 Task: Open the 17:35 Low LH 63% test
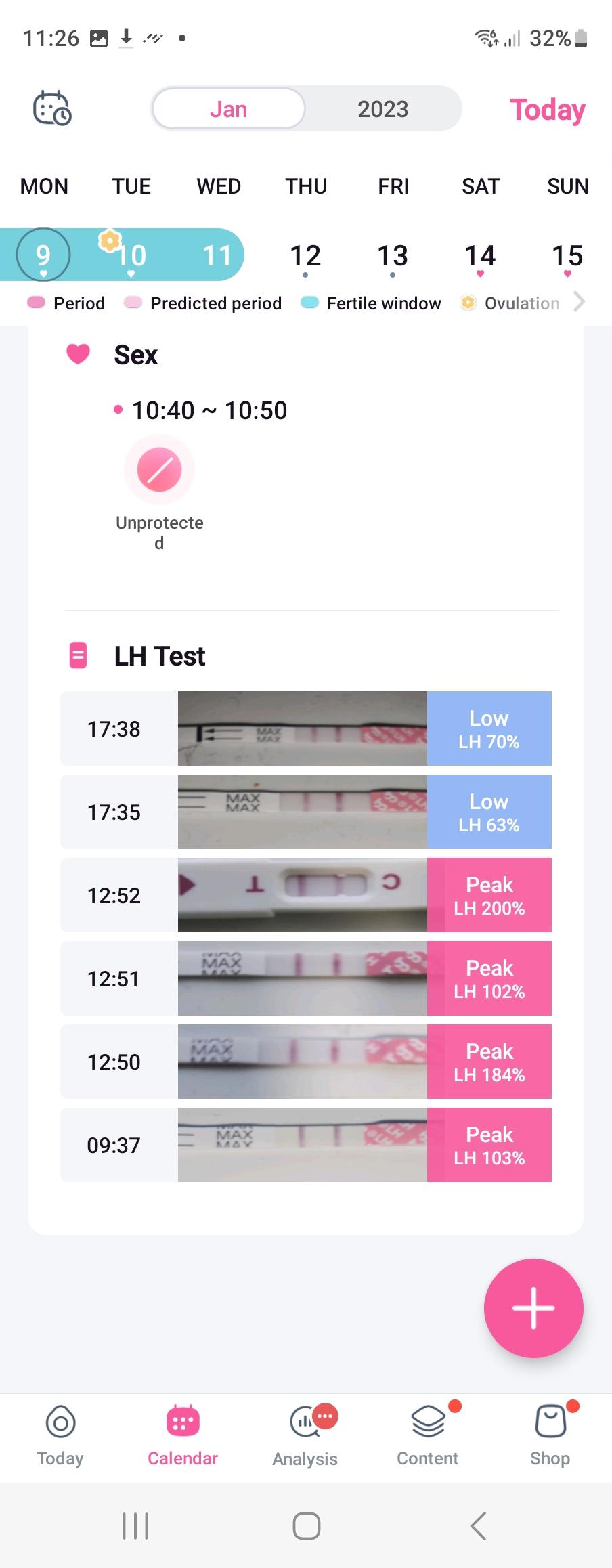(305, 812)
